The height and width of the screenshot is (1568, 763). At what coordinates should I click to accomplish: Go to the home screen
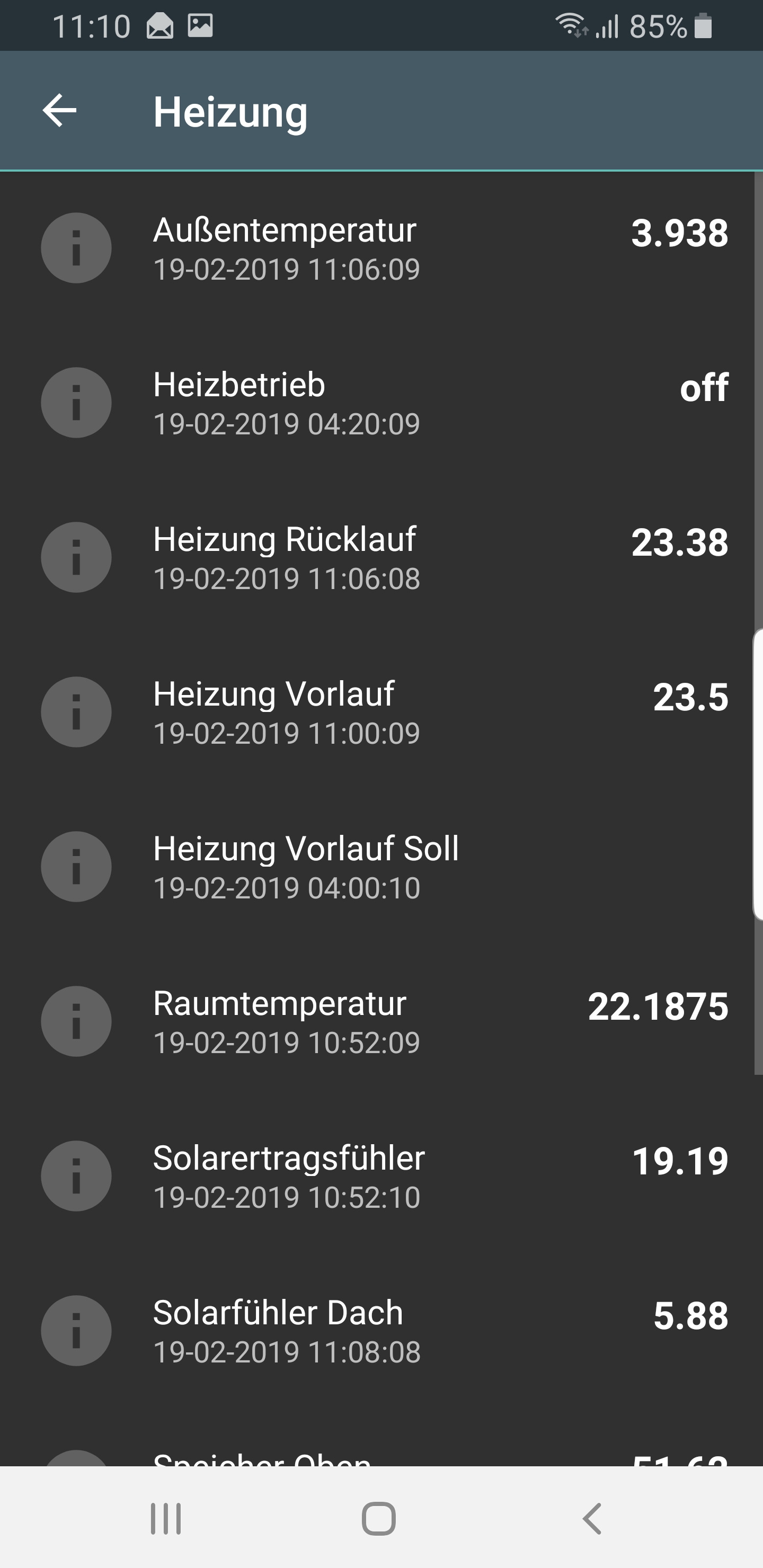379,1519
